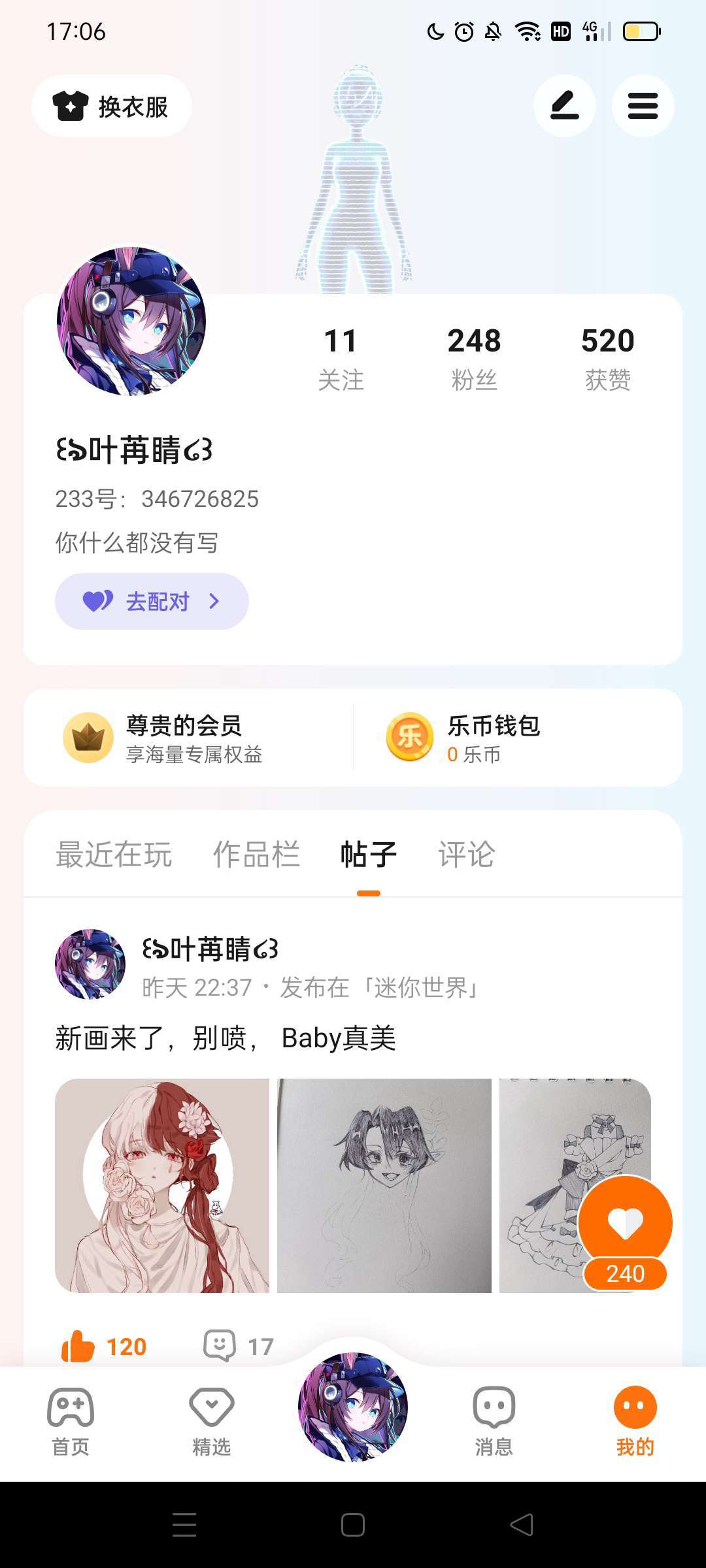Image resolution: width=706 pixels, height=1568 pixels.
Task: Tap the 换衣服 change outfit button
Action: tap(112, 106)
